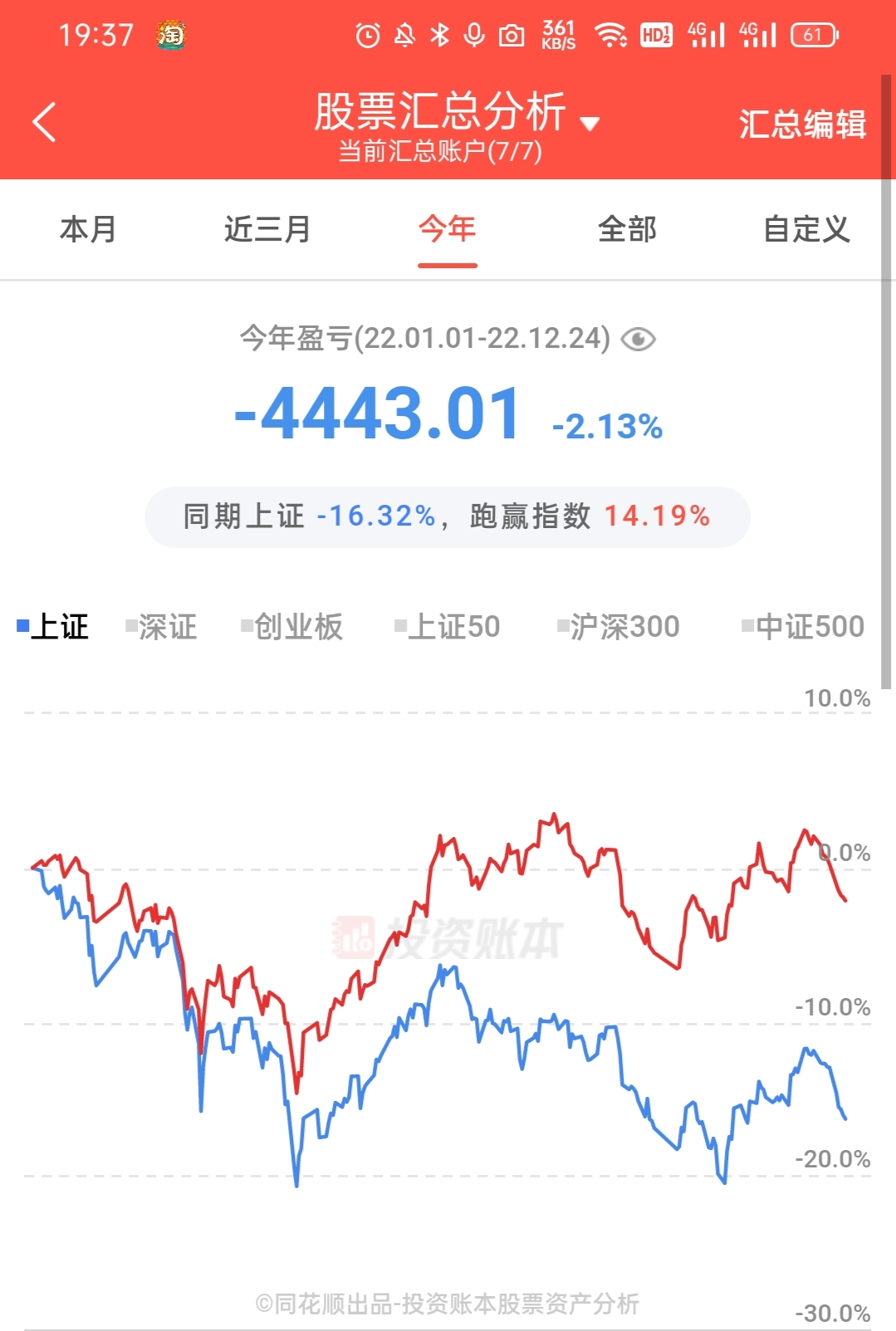The height and width of the screenshot is (1331, 896).
Task: Compare against the 上证50 index
Action: (x=448, y=627)
